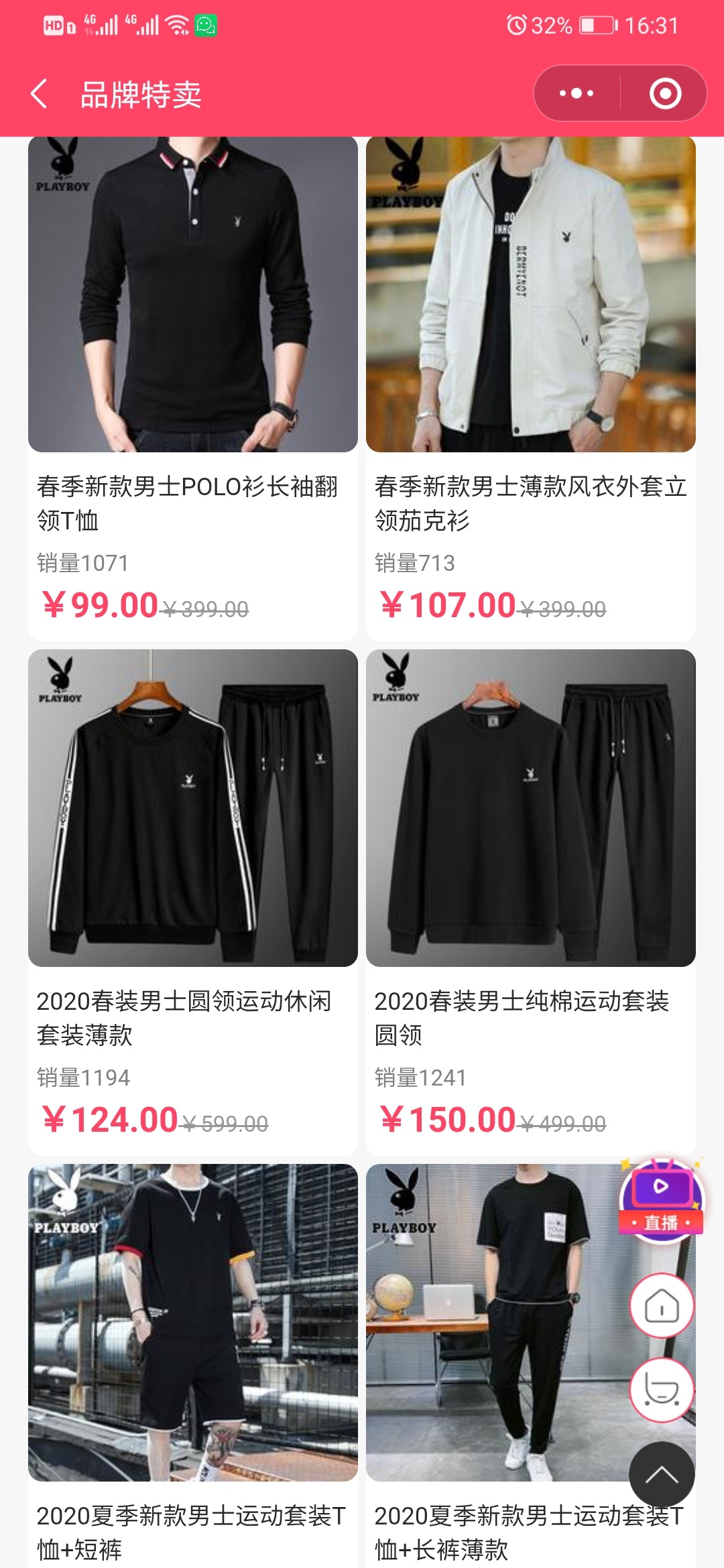Go back from 品牌特卖 page
The width and height of the screenshot is (724, 1568).
point(40,93)
